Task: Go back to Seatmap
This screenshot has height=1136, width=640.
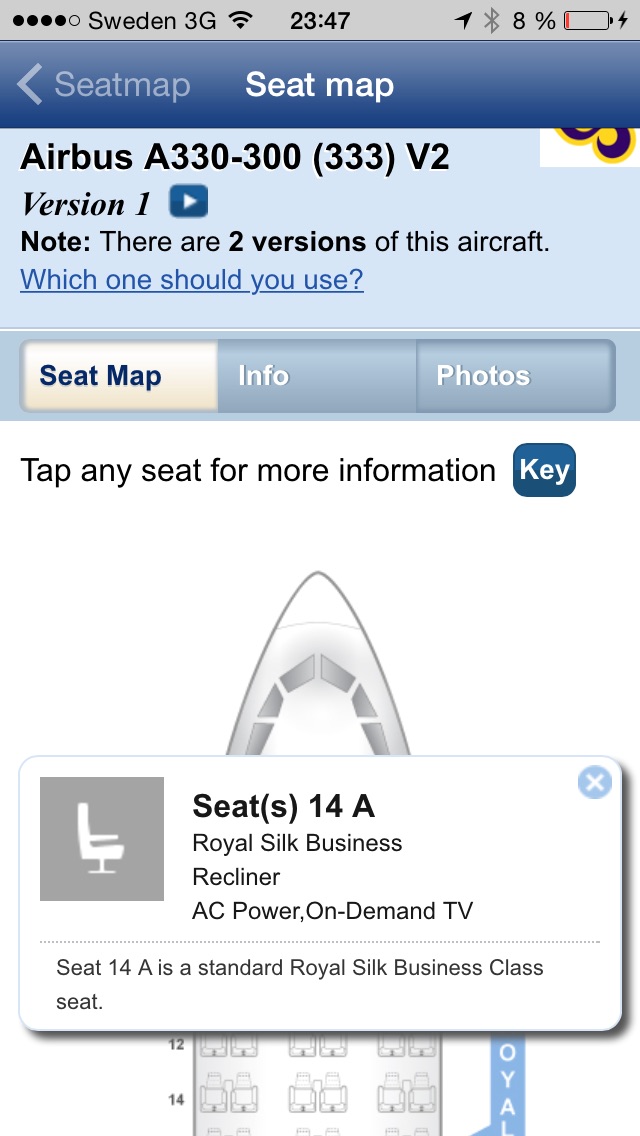Action: 104,85
